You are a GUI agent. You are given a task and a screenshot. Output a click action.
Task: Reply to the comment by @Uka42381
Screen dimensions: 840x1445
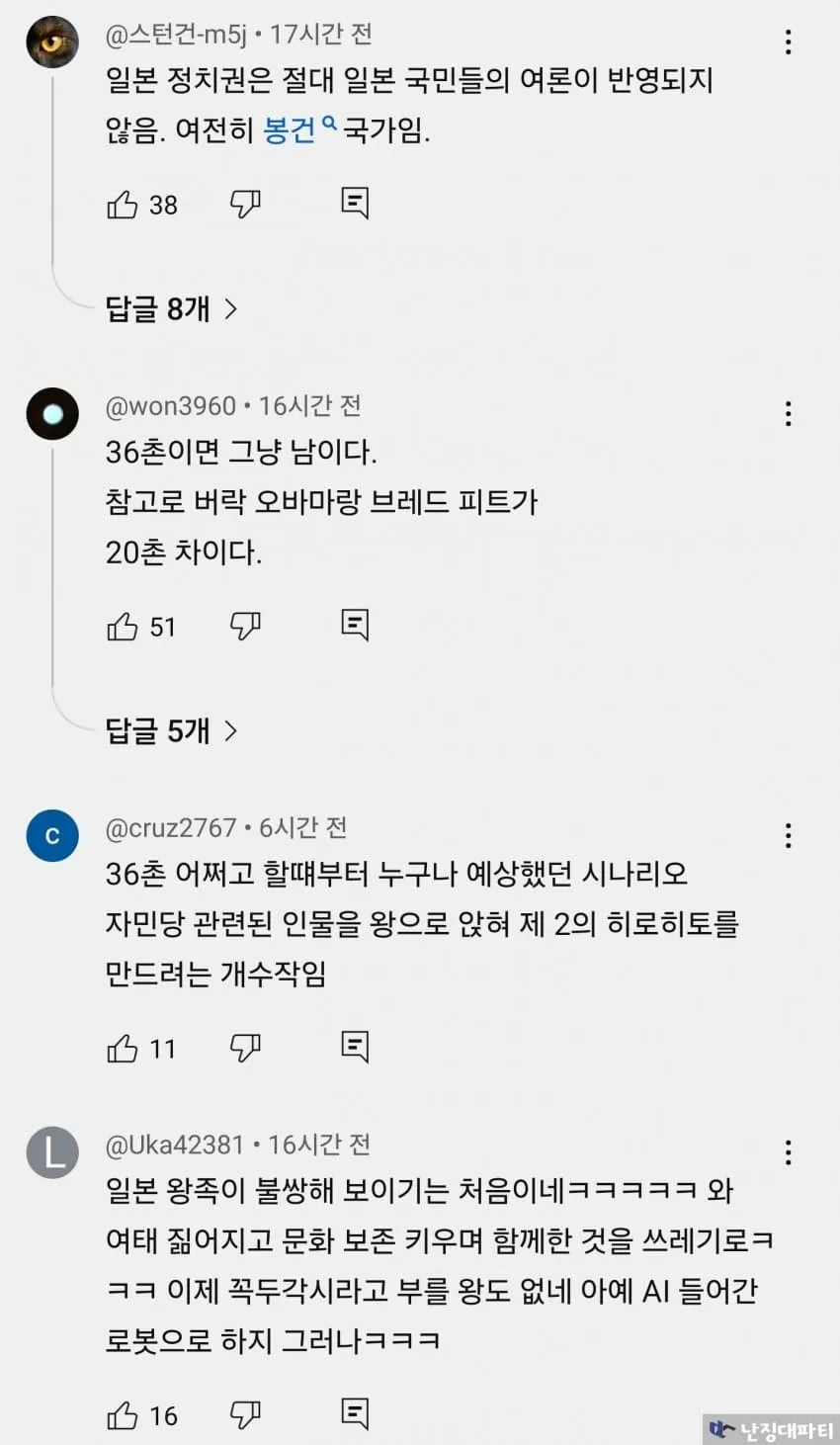coord(355,1414)
